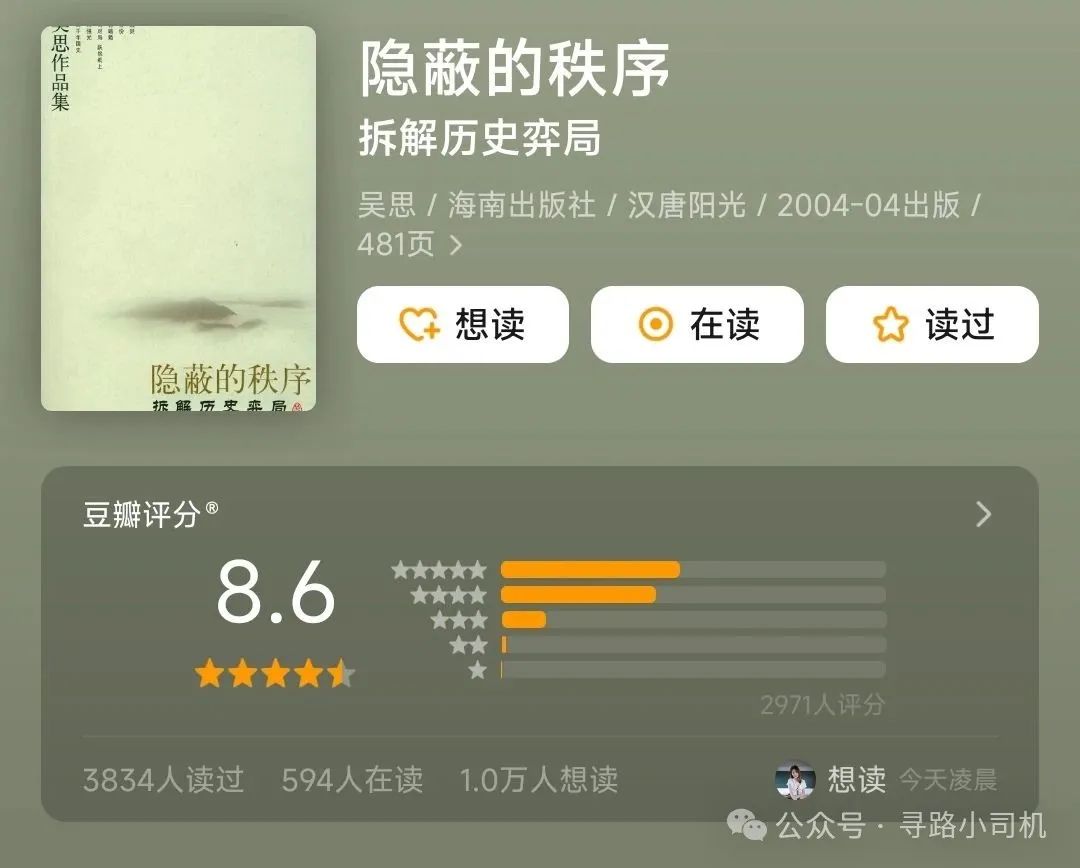
Task: Mark the book as 想读
Action: pos(462,324)
